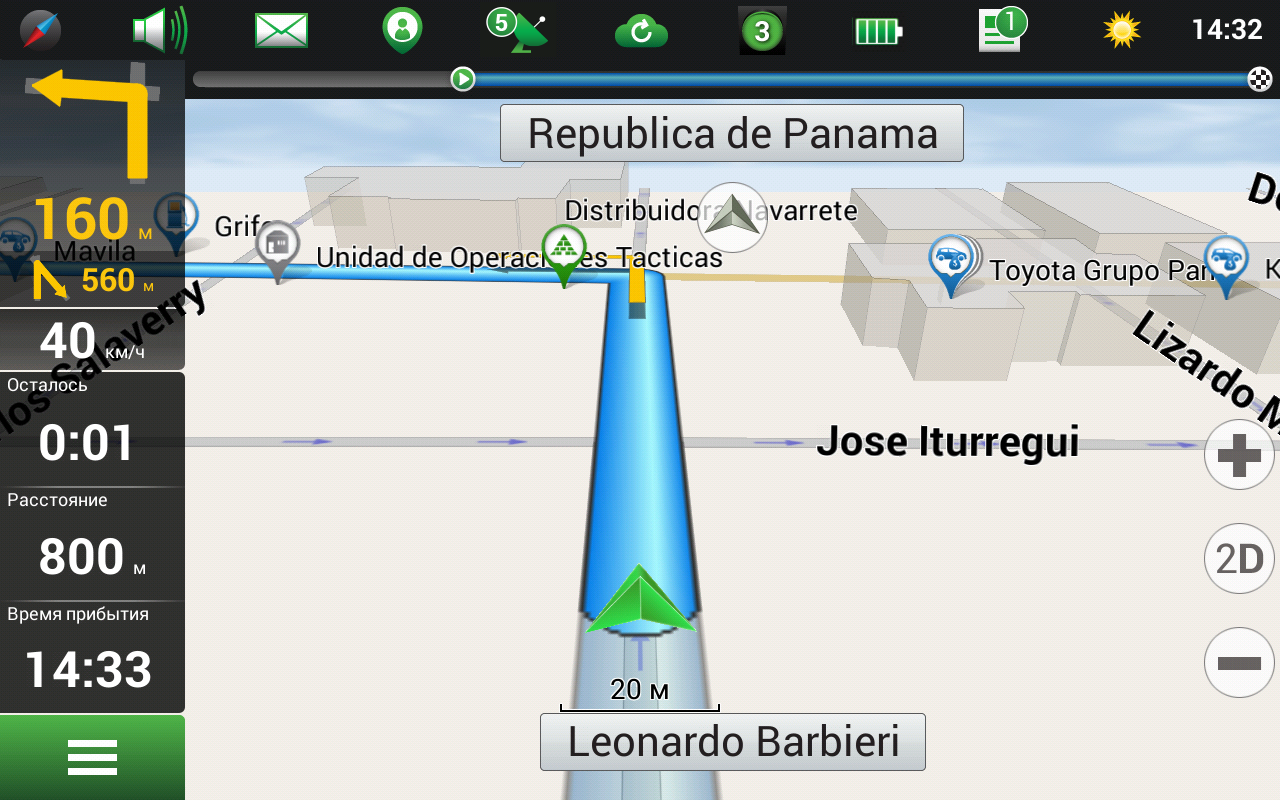Zoom in on the map

[1239, 455]
